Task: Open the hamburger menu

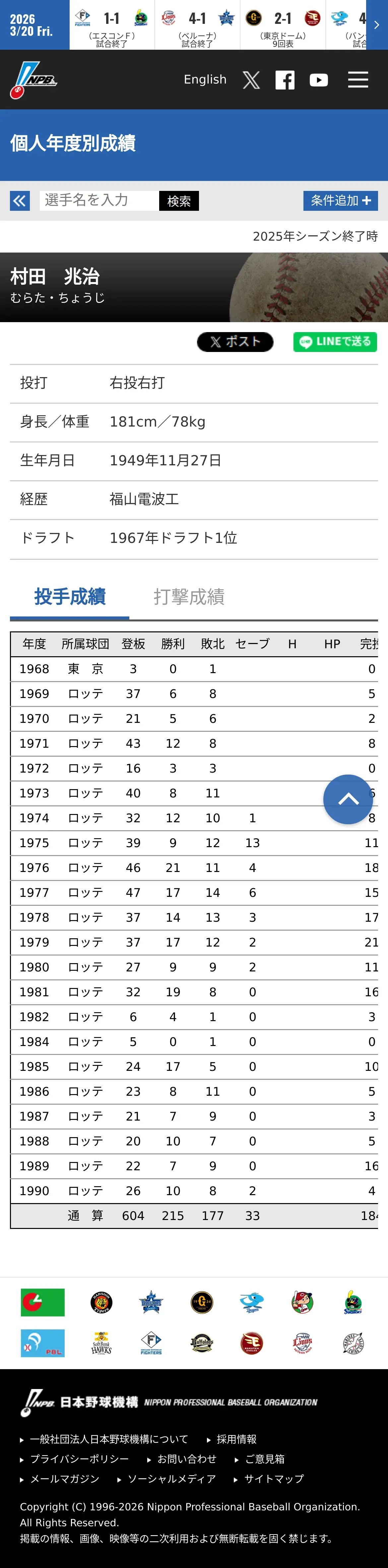Action: pyautogui.click(x=357, y=80)
